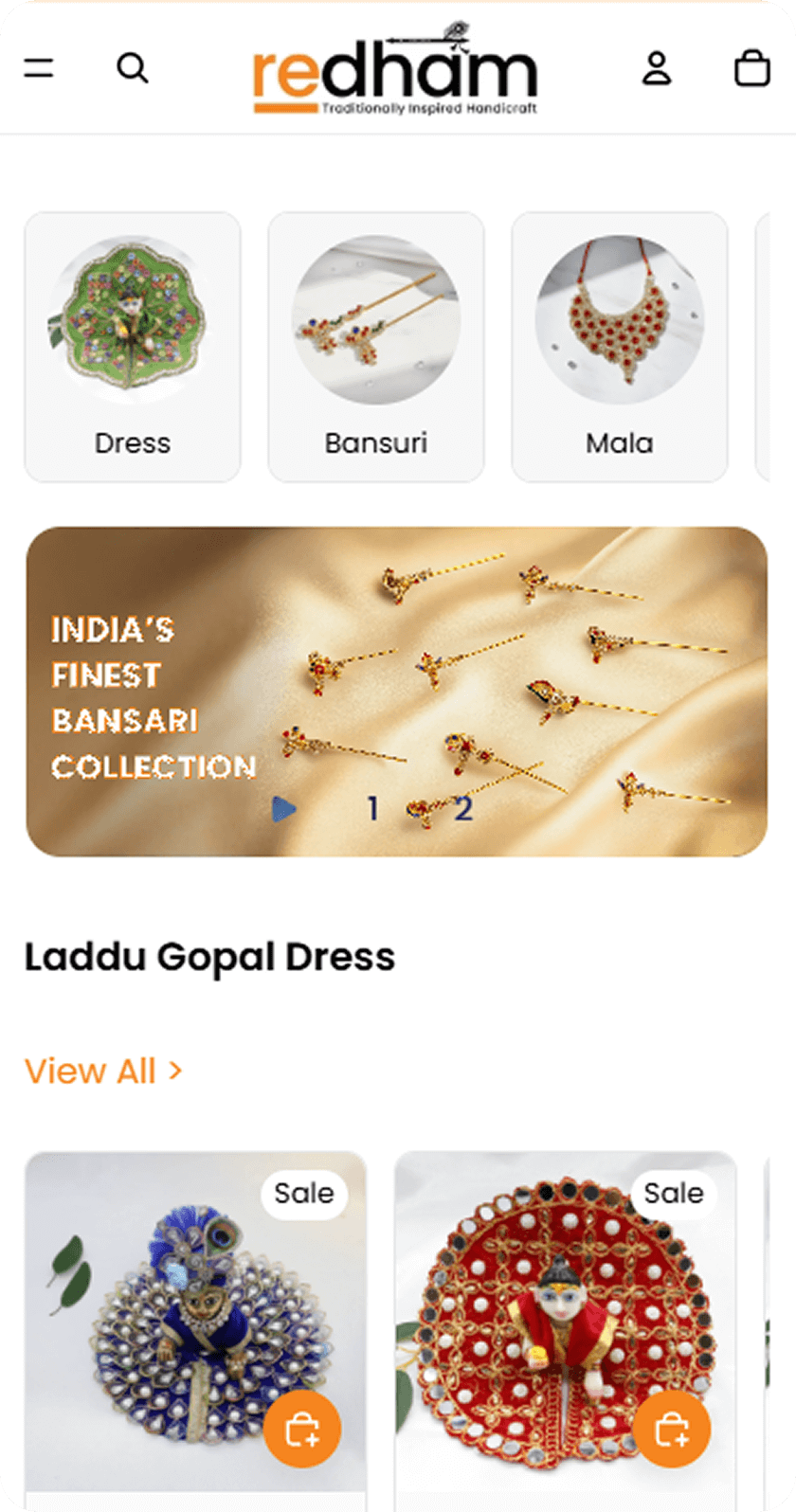This screenshot has height=1512, width=796.
Task: Go to banner slide 2
Action: (x=462, y=809)
